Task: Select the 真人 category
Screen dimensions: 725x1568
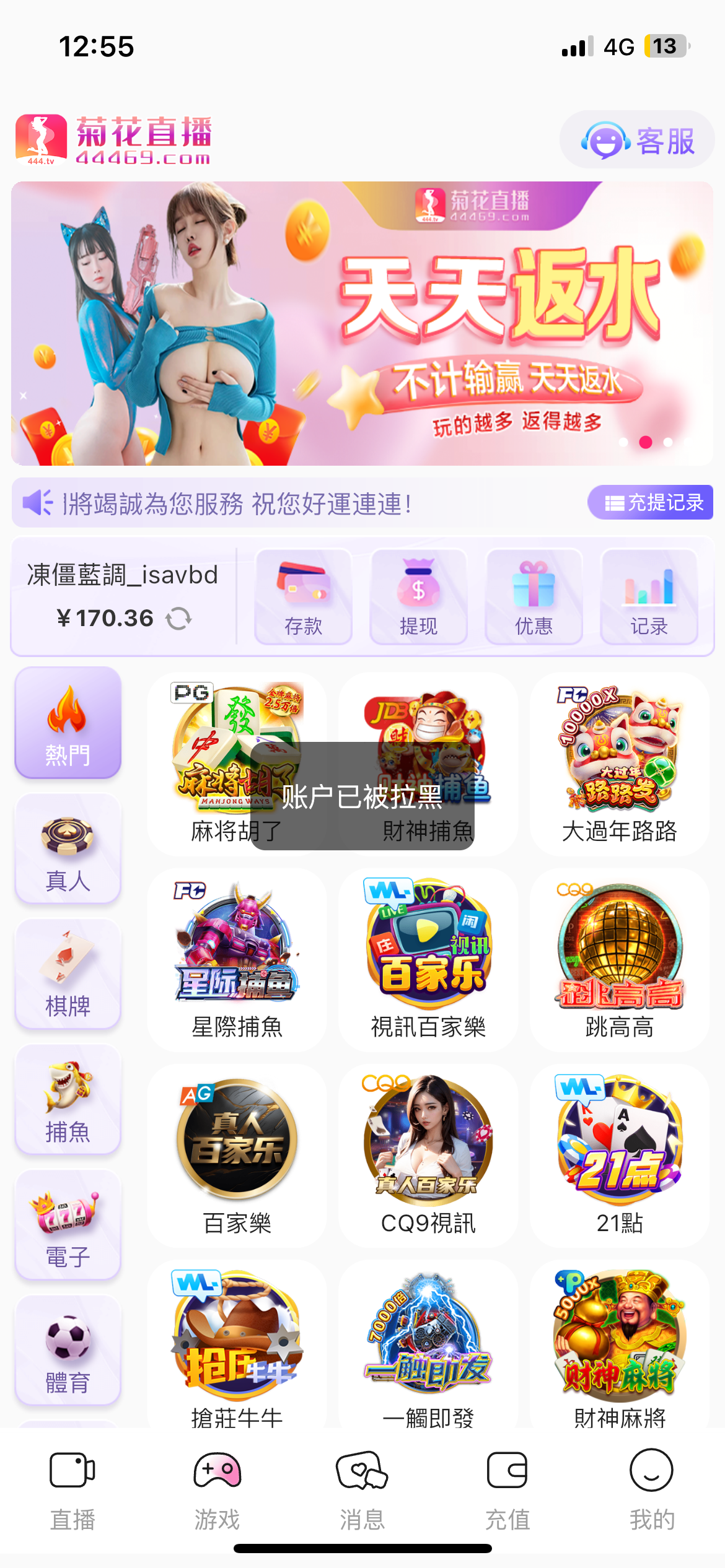Action: click(x=68, y=848)
